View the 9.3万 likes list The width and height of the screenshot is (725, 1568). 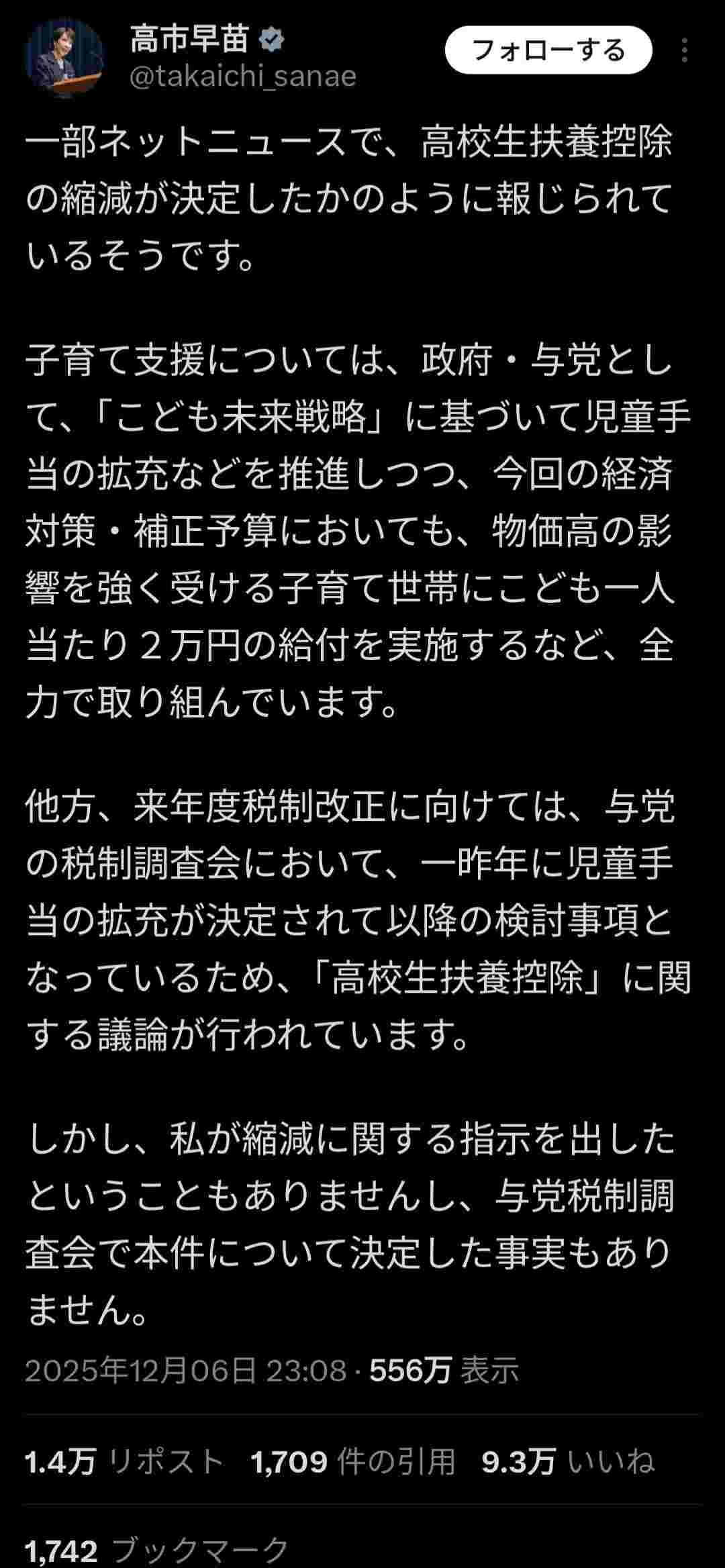click(568, 1461)
